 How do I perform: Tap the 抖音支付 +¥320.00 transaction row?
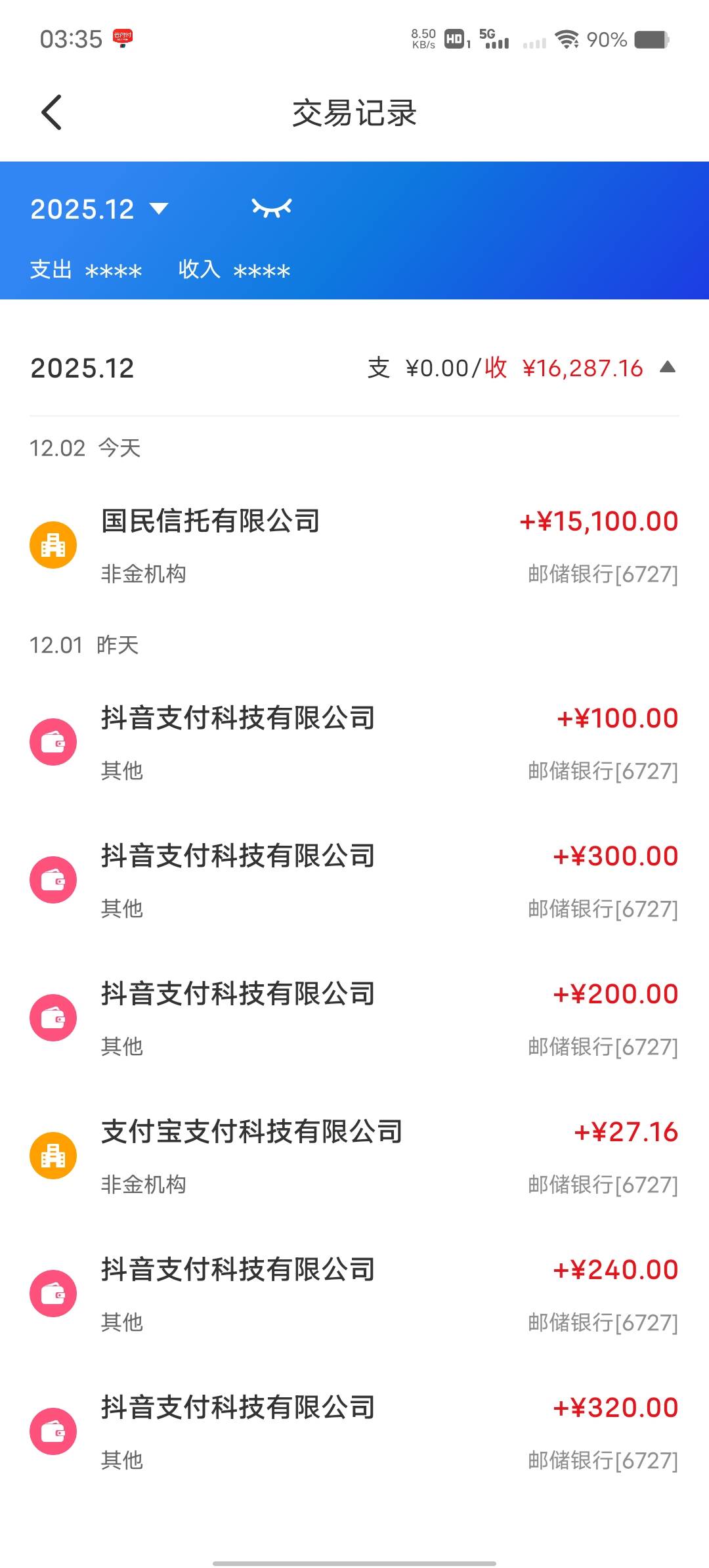[x=354, y=1432]
